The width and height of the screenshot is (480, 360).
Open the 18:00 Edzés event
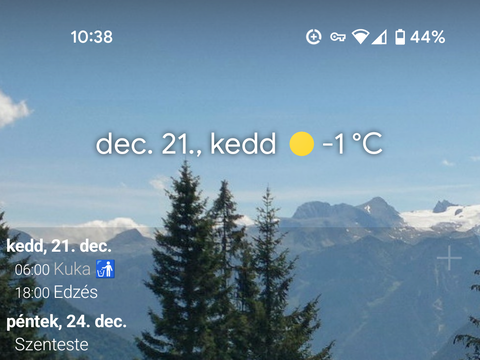[x=56, y=292]
